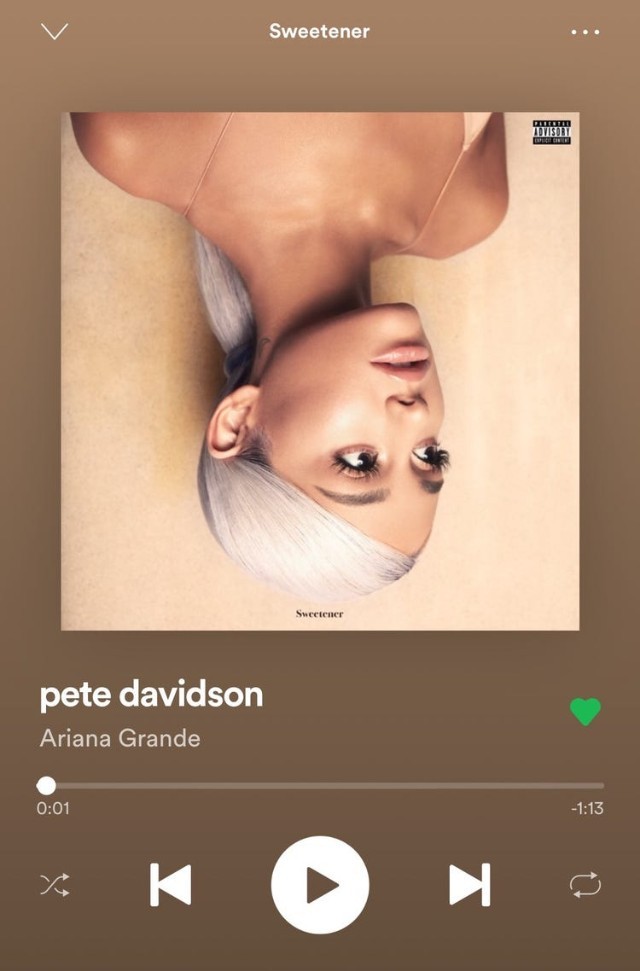Unlike the song with the green heart
The width and height of the screenshot is (640, 971).
(585, 712)
